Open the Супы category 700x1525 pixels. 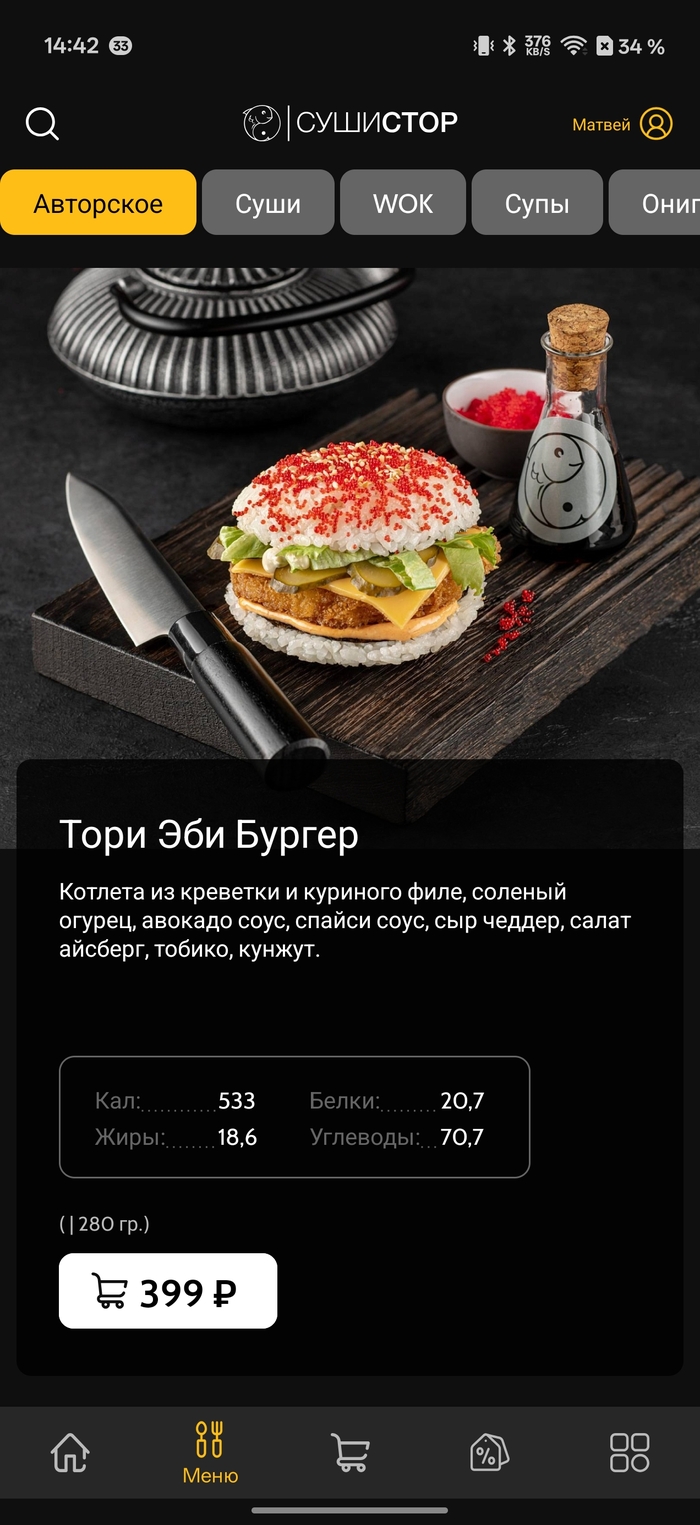(537, 203)
